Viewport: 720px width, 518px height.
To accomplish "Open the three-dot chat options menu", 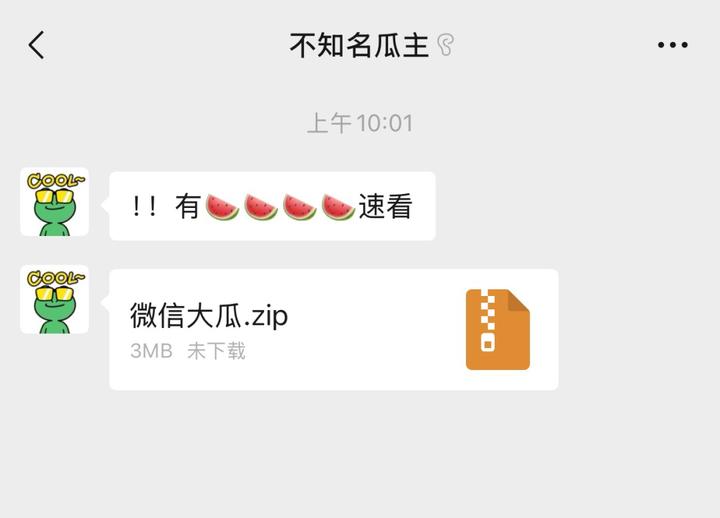I will coord(672,45).
